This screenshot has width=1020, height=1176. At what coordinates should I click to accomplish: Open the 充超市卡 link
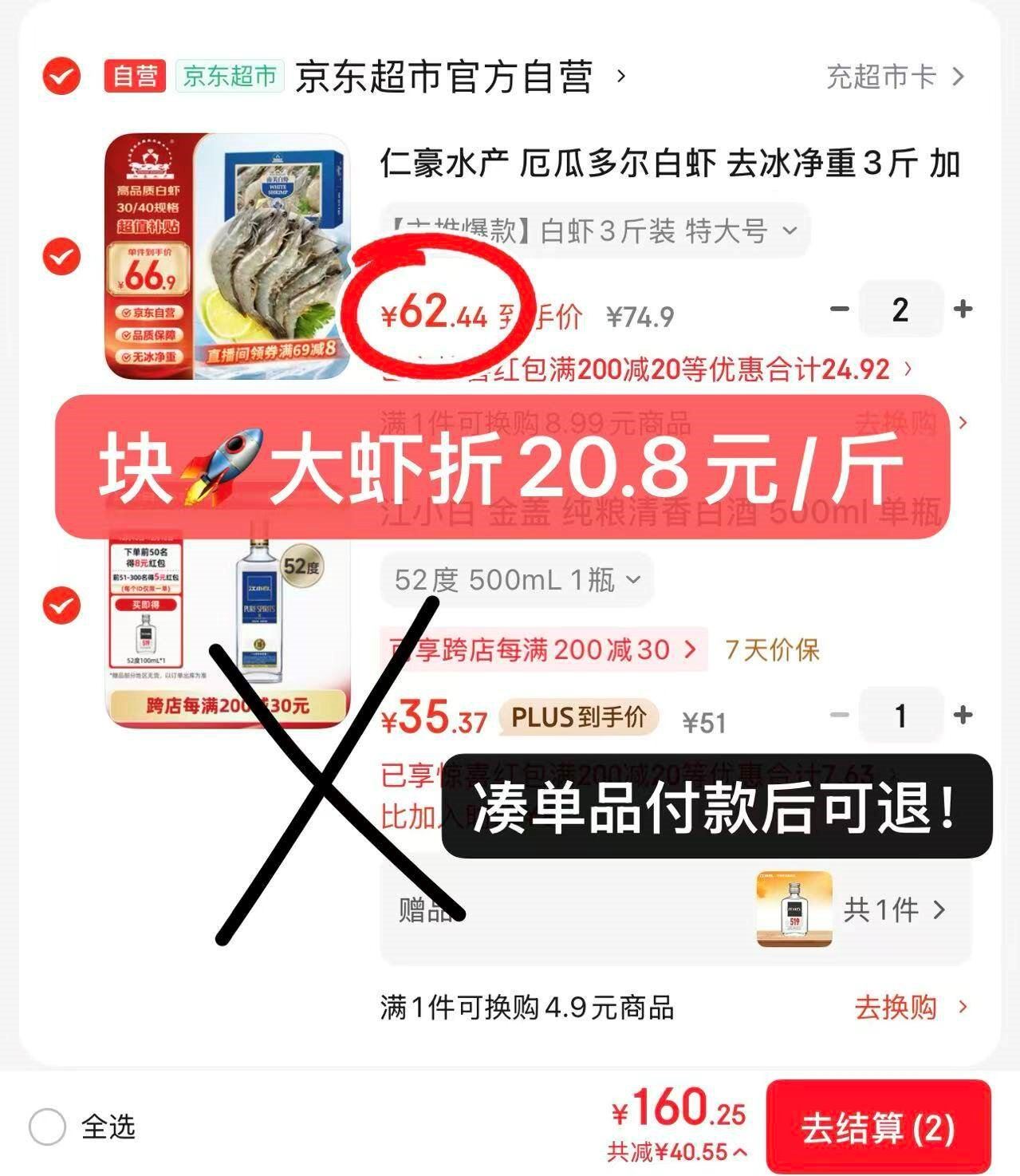click(x=895, y=77)
